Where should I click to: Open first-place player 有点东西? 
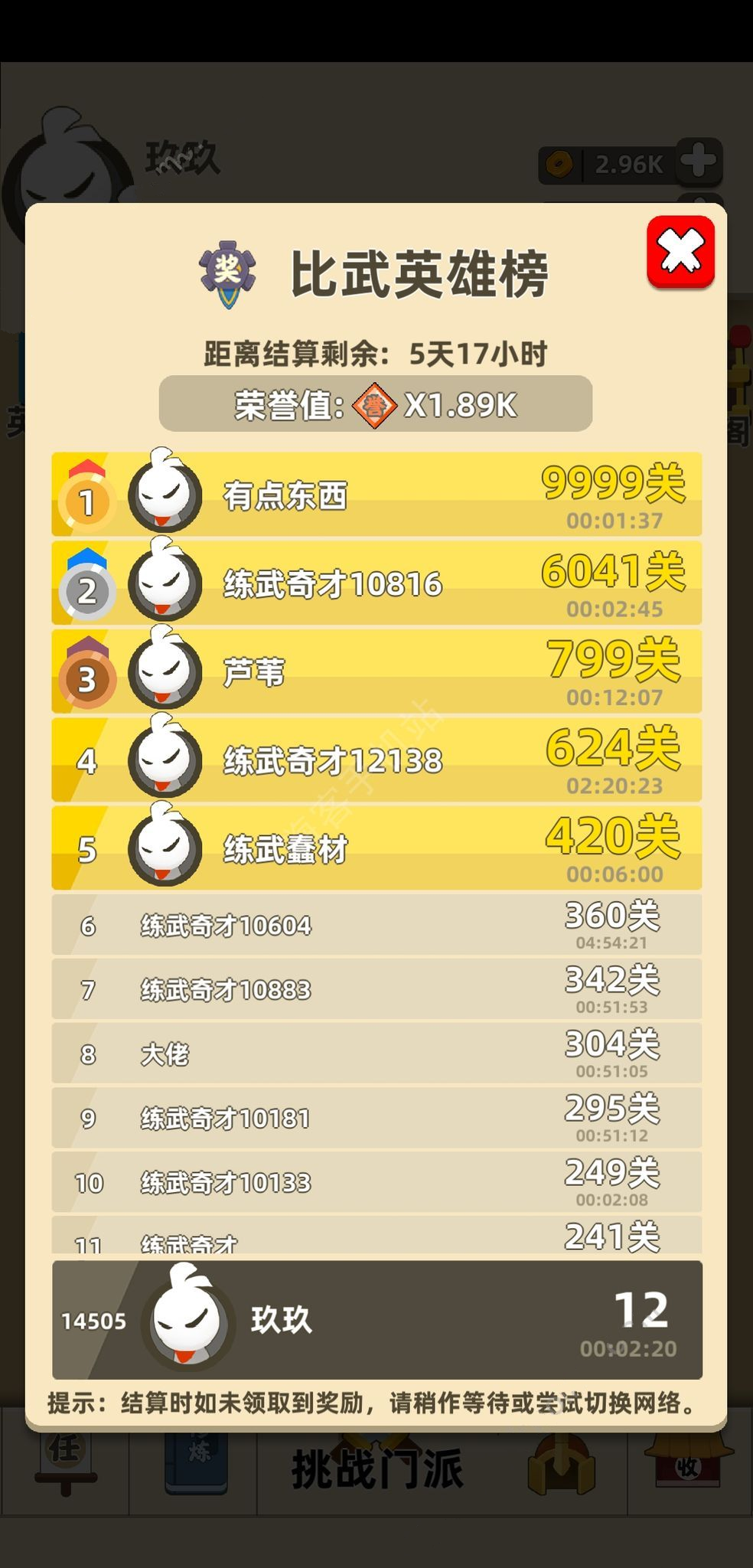click(x=376, y=494)
